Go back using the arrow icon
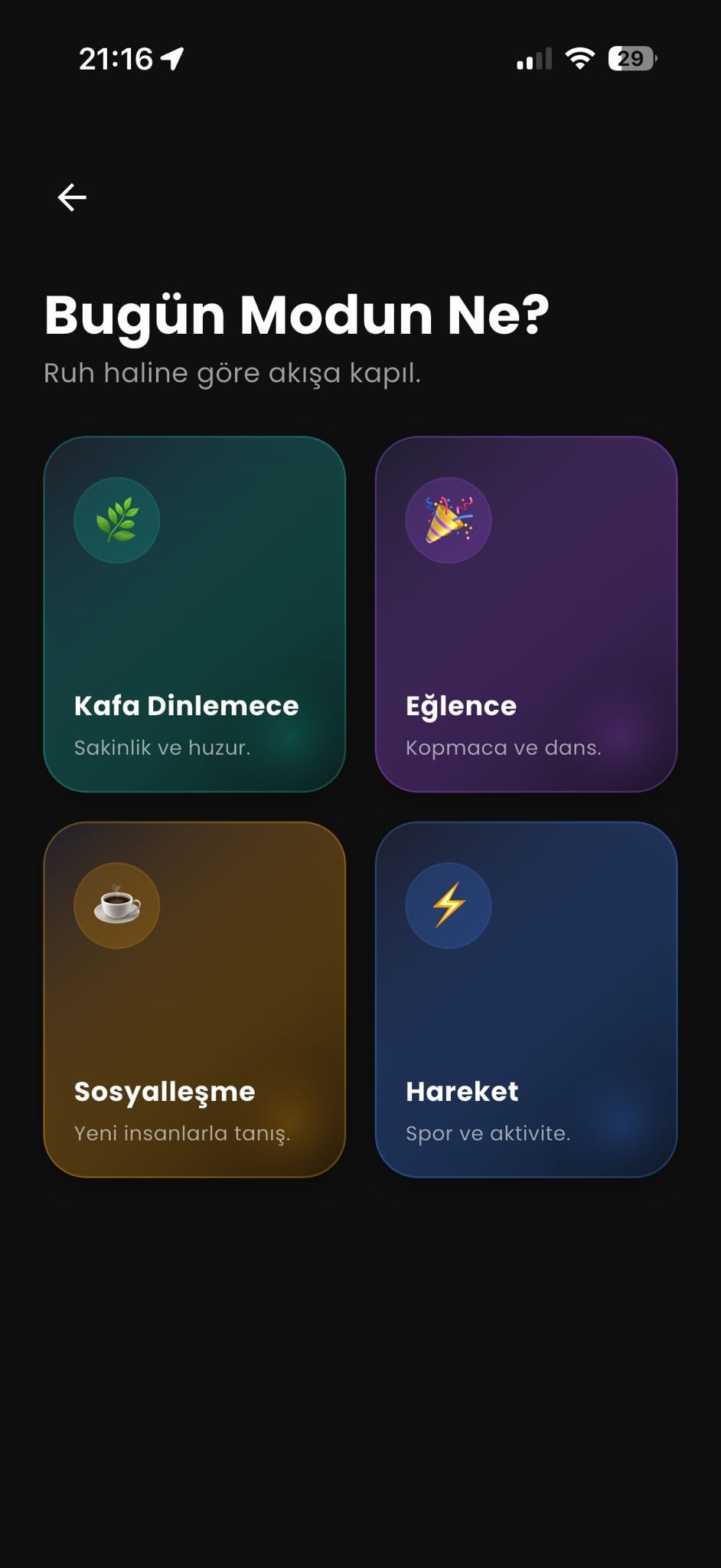The width and height of the screenshot is (721, 1568). 72,198
